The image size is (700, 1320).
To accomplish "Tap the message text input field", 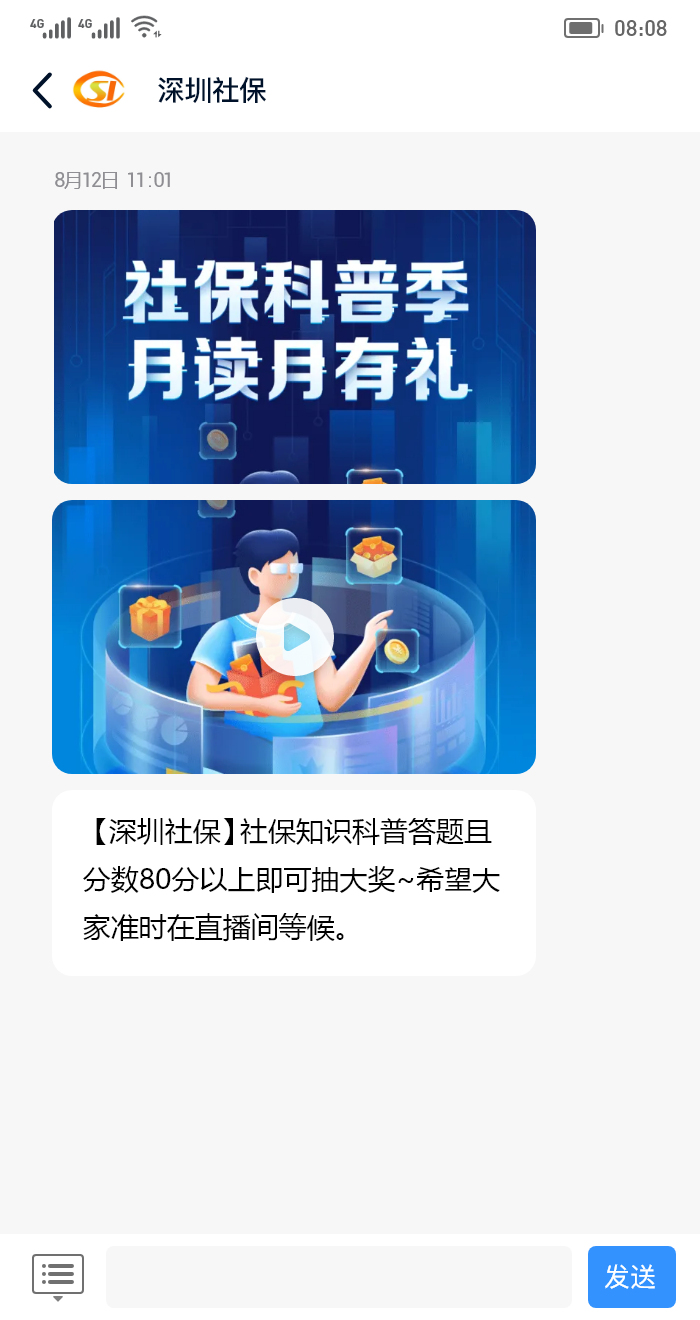I will click(x=338, y=1277).
